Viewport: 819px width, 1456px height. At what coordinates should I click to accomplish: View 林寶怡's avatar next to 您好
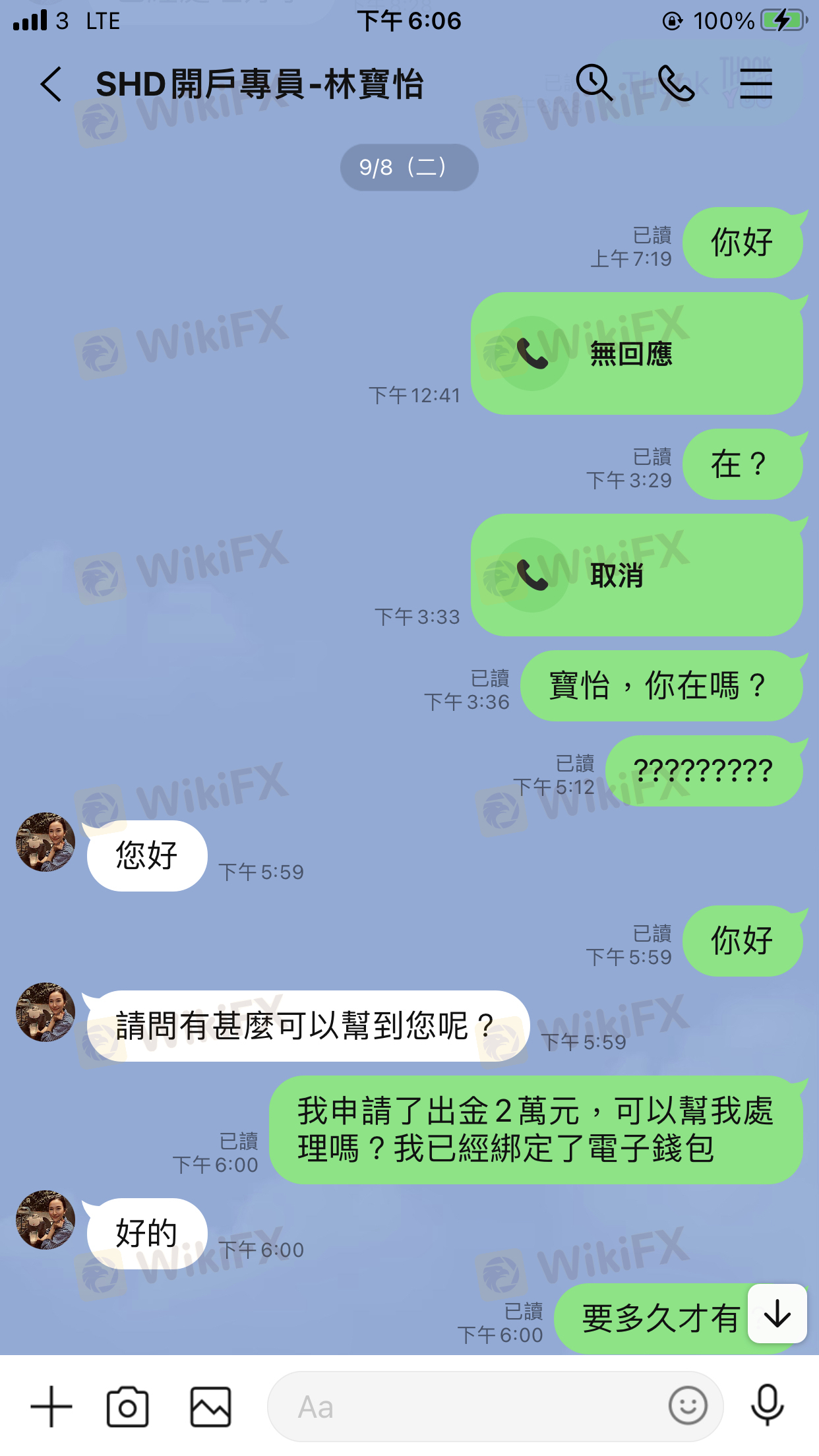click(x=45, y=842)
